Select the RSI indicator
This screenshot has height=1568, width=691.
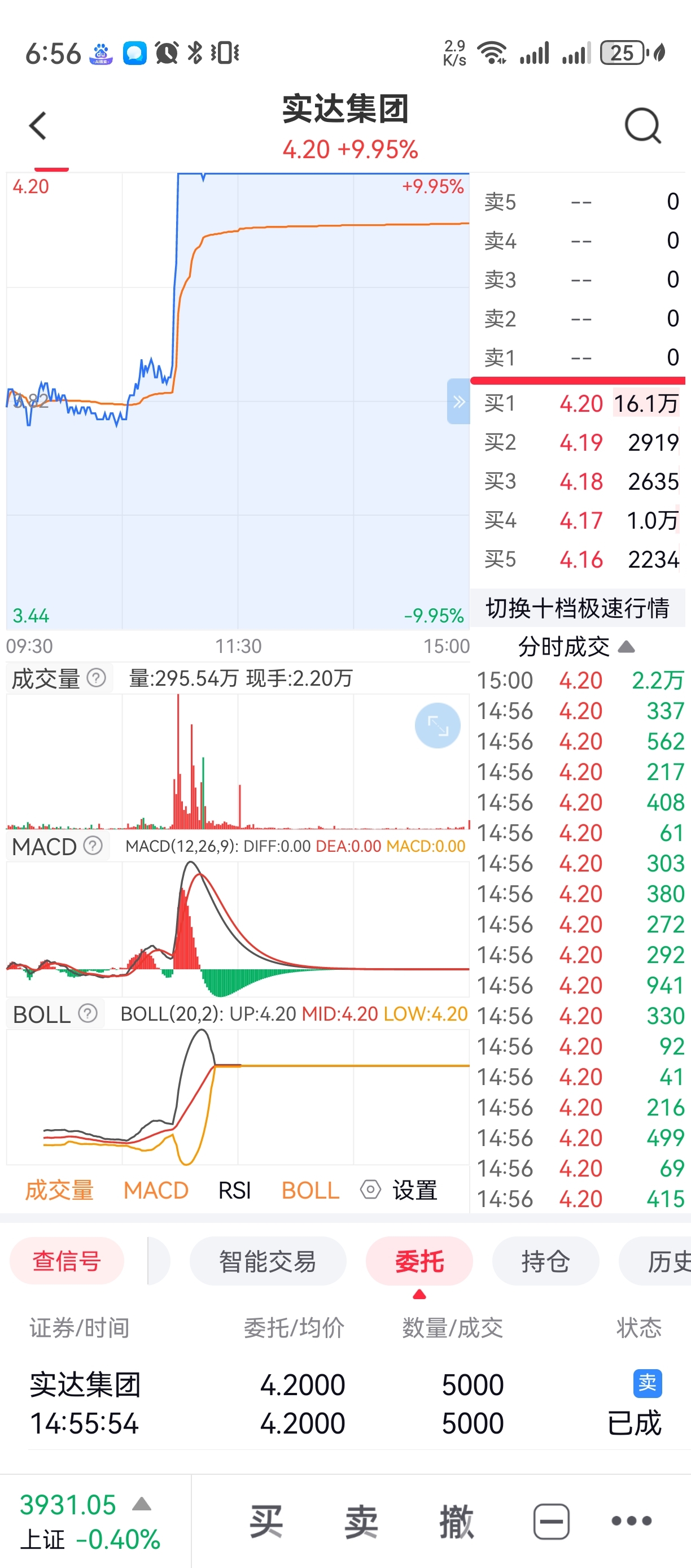pos(234,1190)
